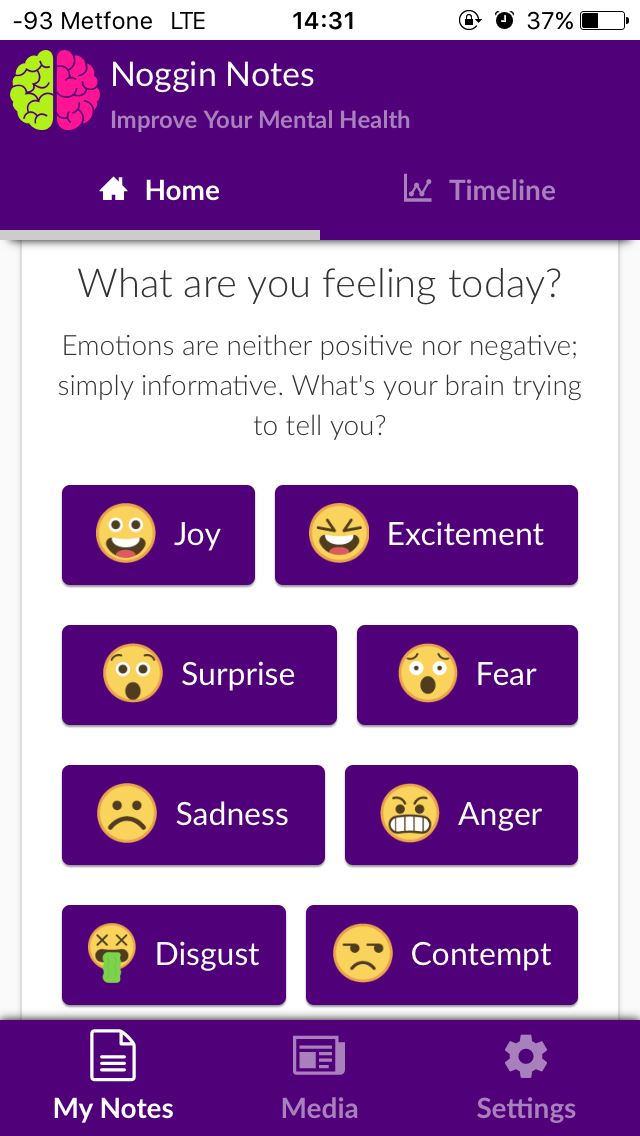Screen dimensions: 640x1136
Task: Select the Disgust emotion
Action: pyautogui.click(x=174, y=954)
